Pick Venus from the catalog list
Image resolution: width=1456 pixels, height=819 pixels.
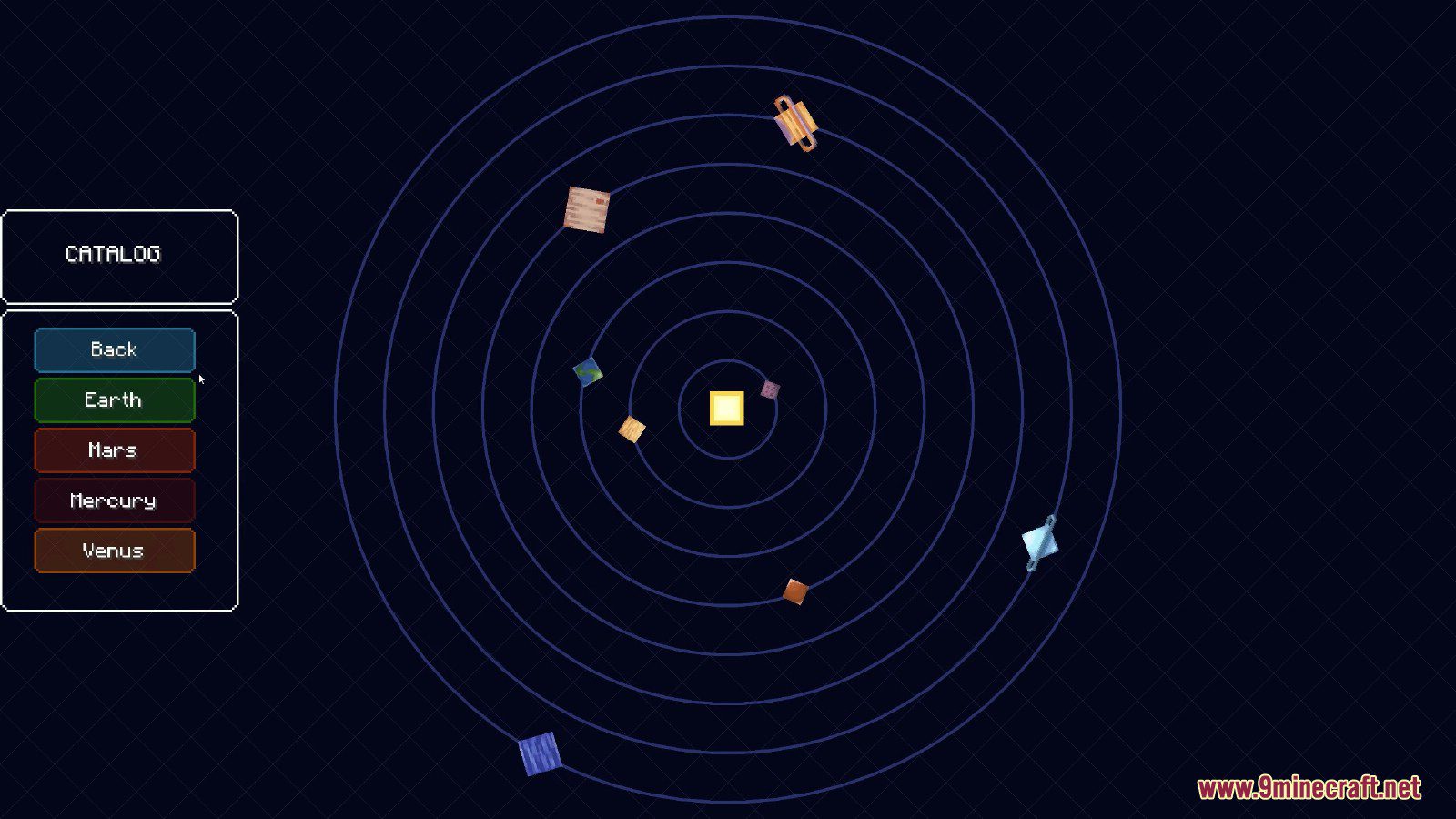tap(115, 551)
